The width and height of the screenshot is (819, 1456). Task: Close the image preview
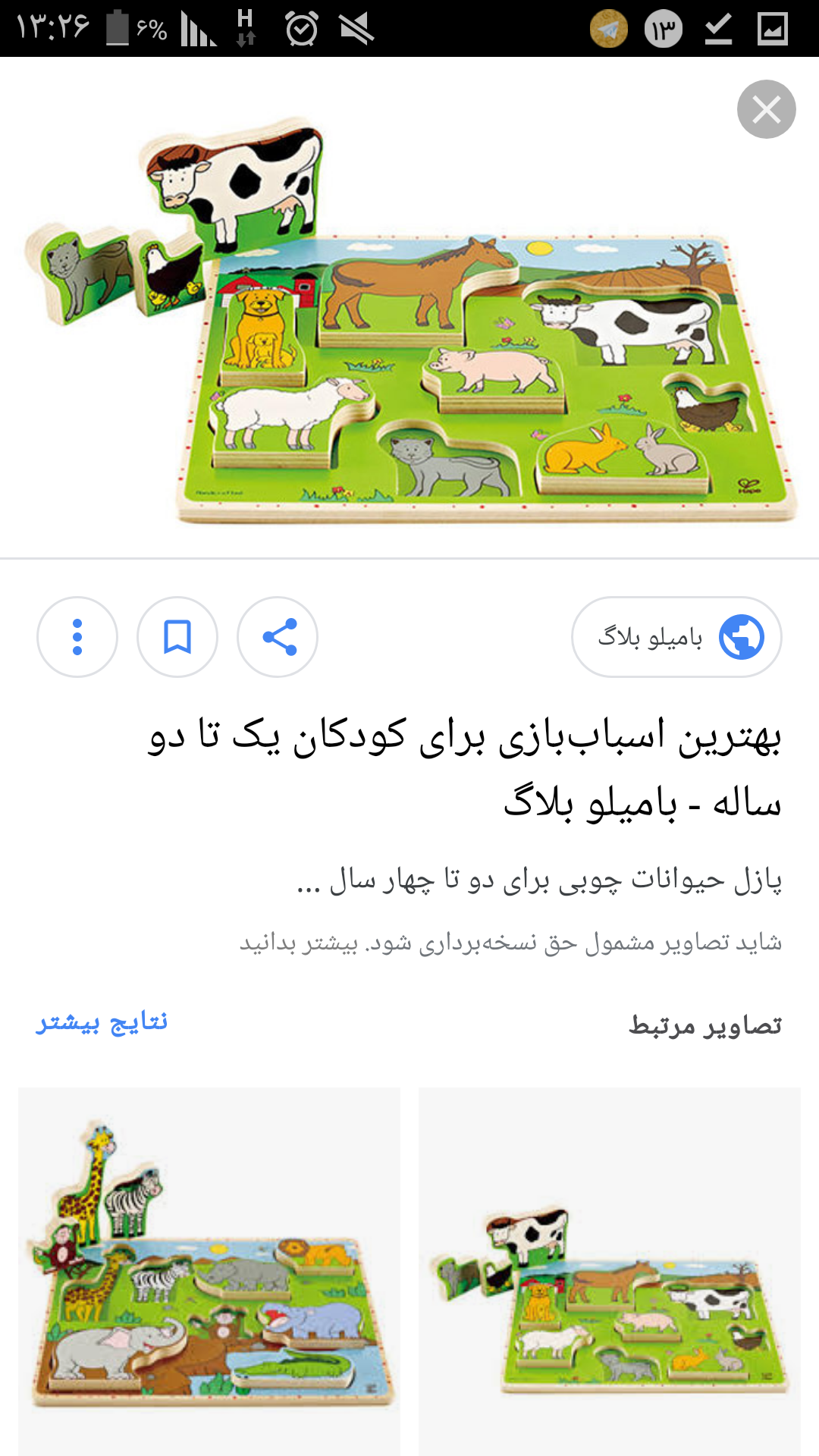[766, 109]
